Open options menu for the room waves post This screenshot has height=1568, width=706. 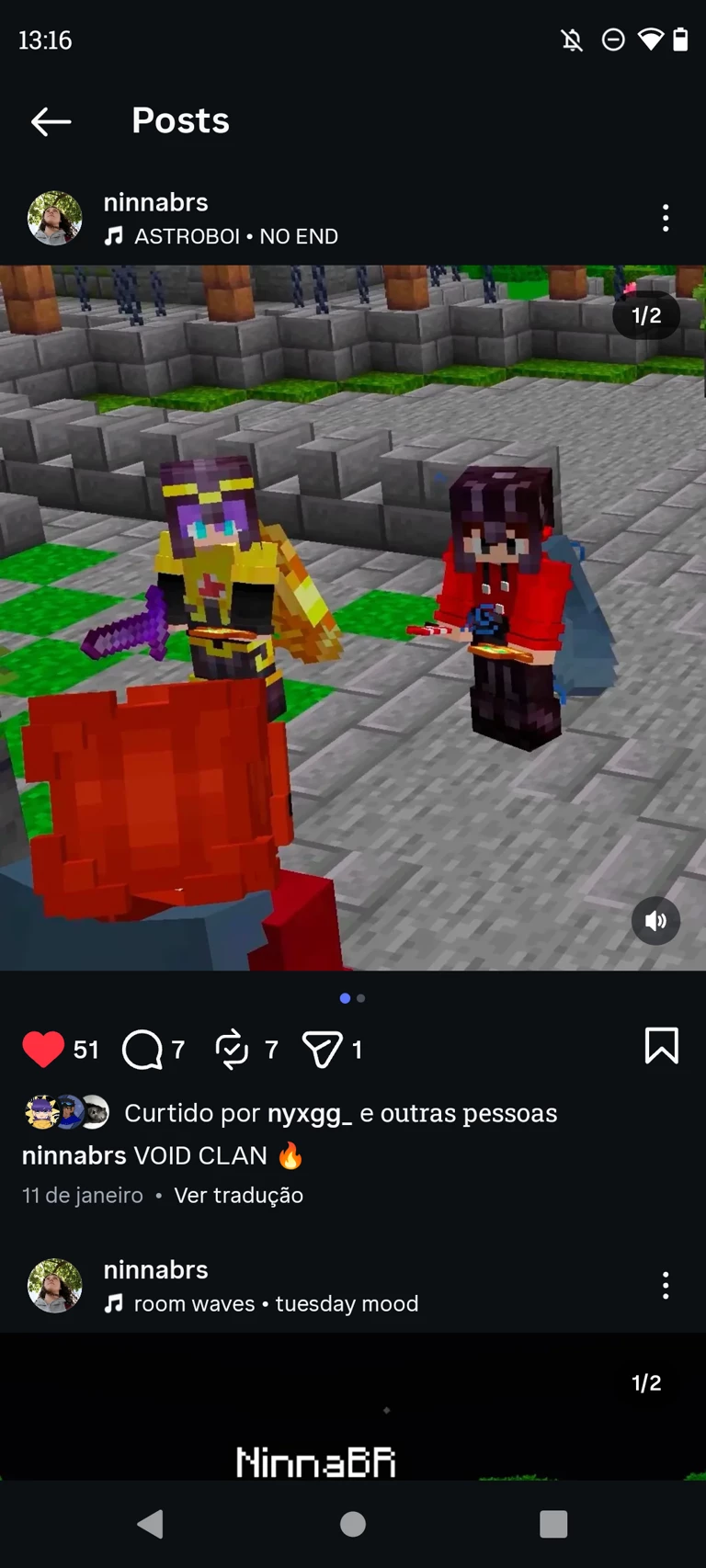(666, 1285)
